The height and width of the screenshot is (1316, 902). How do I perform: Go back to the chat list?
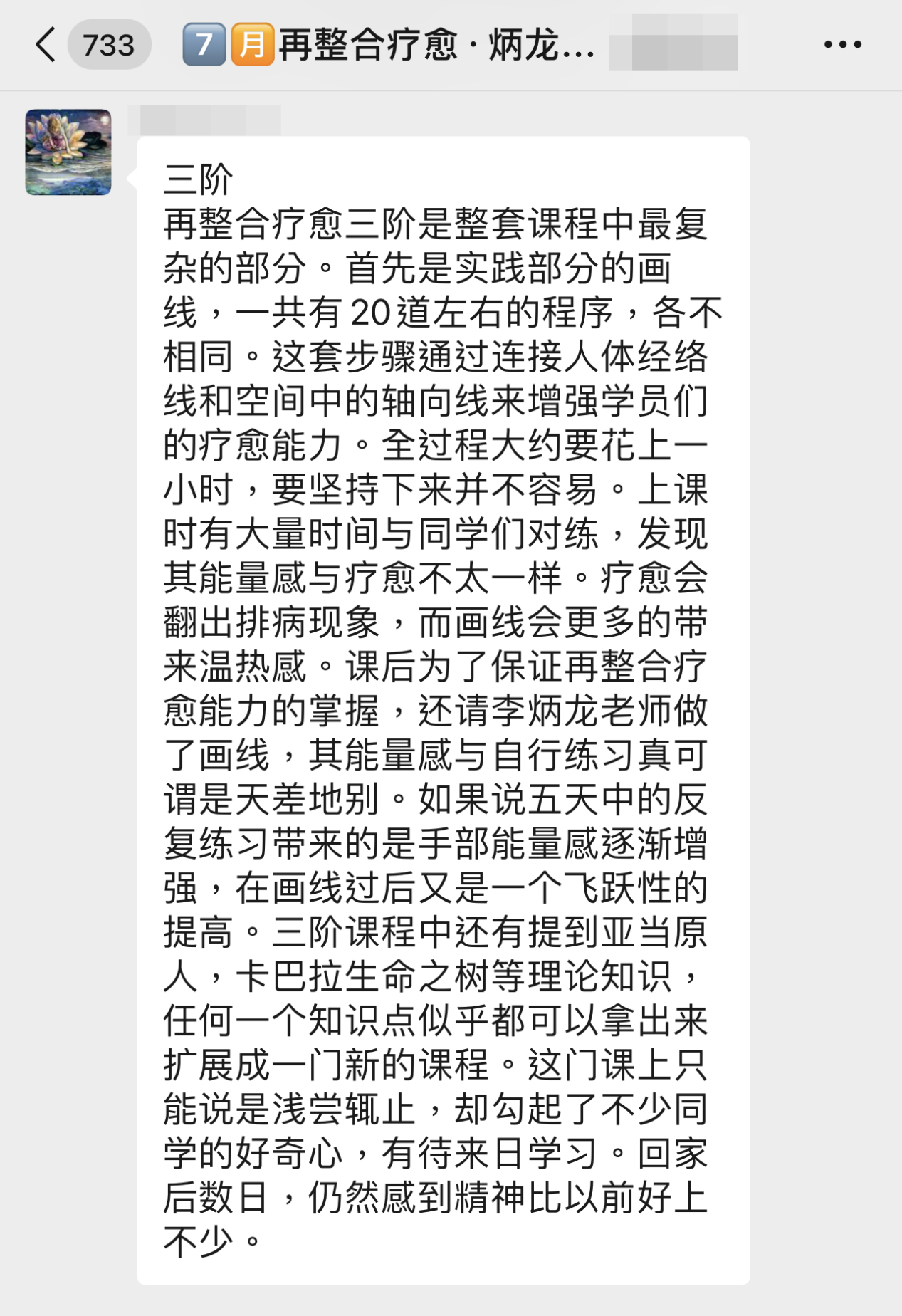click(46, 45)
